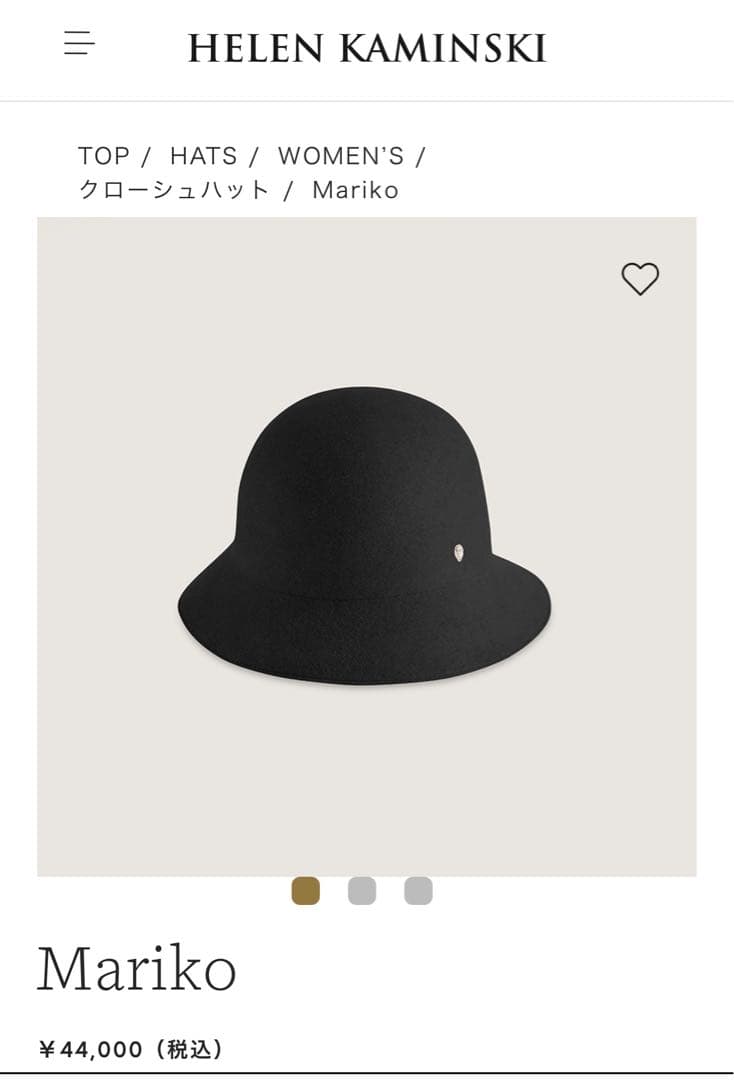Show the third product image dot
The height and width of the screenshot is (1080, 734).
418,890
